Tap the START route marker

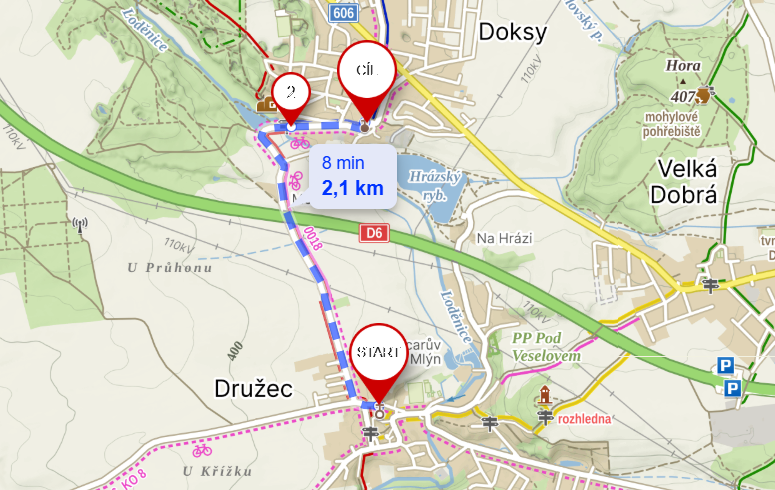pyautogui.click(x=379, y=353)
